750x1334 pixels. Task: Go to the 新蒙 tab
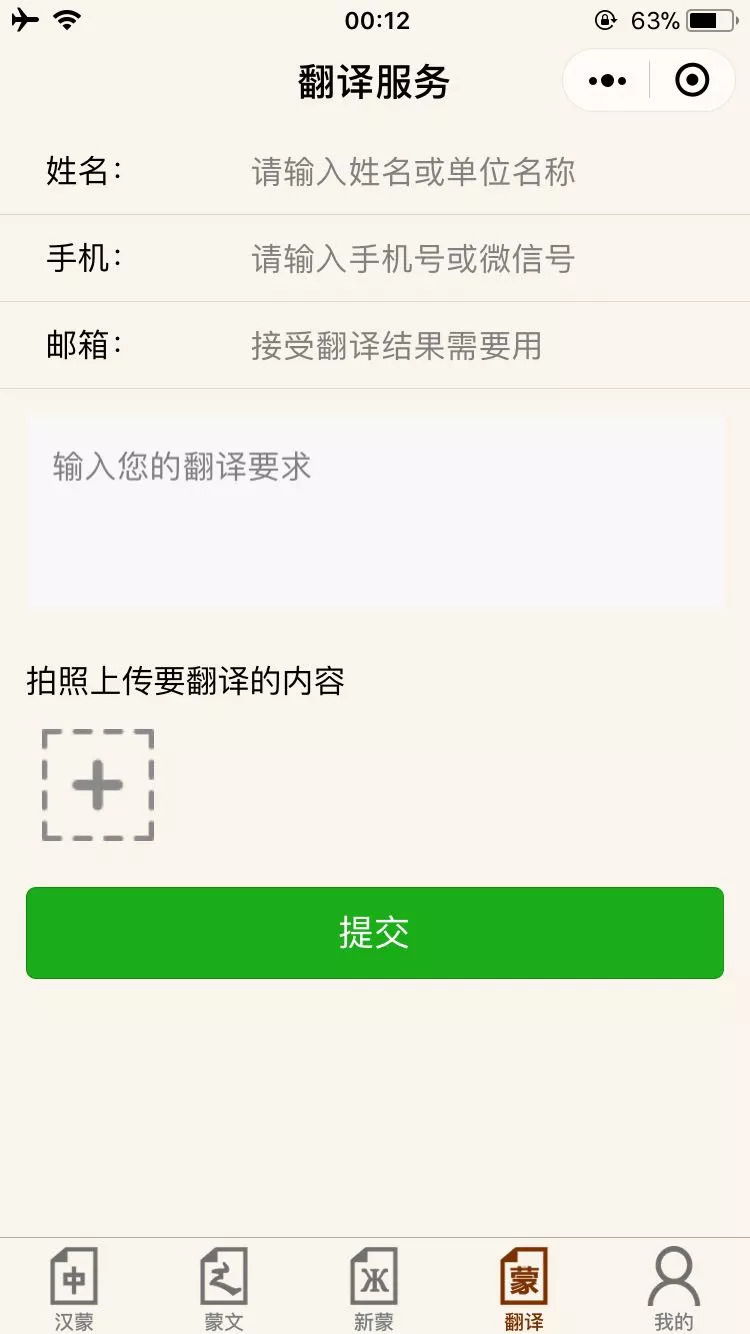point(374,1288)
